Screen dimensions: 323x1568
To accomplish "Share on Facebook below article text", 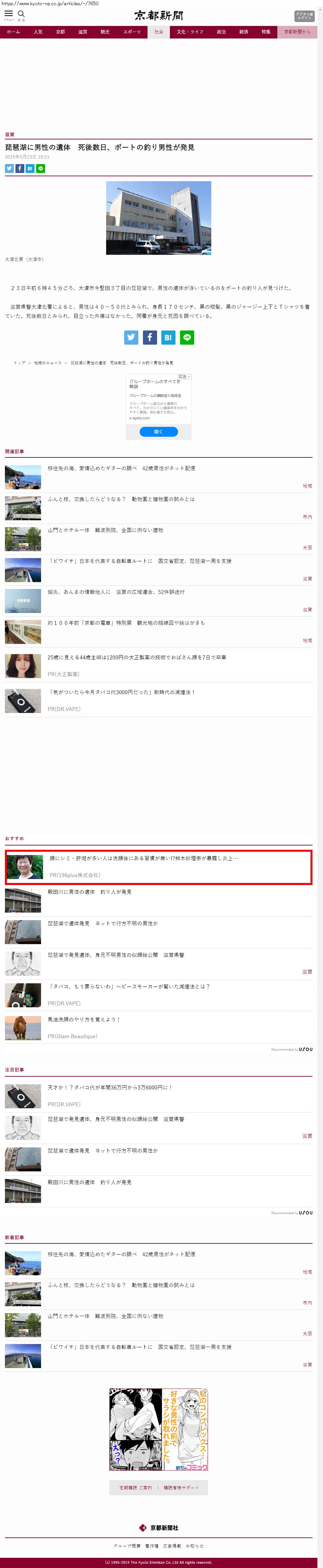I will coord(150,337).
